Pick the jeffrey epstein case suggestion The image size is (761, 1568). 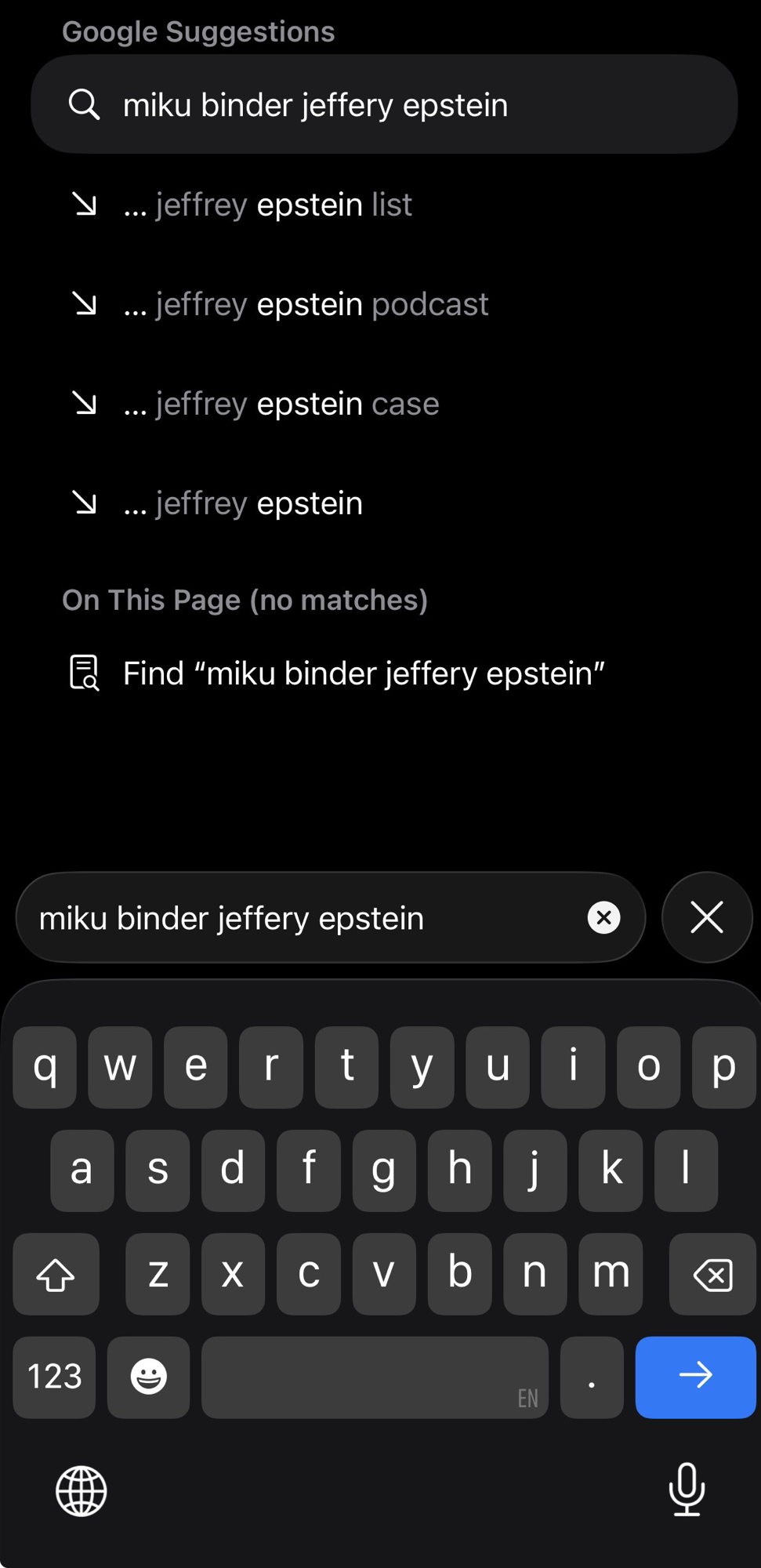coord(281,404)
